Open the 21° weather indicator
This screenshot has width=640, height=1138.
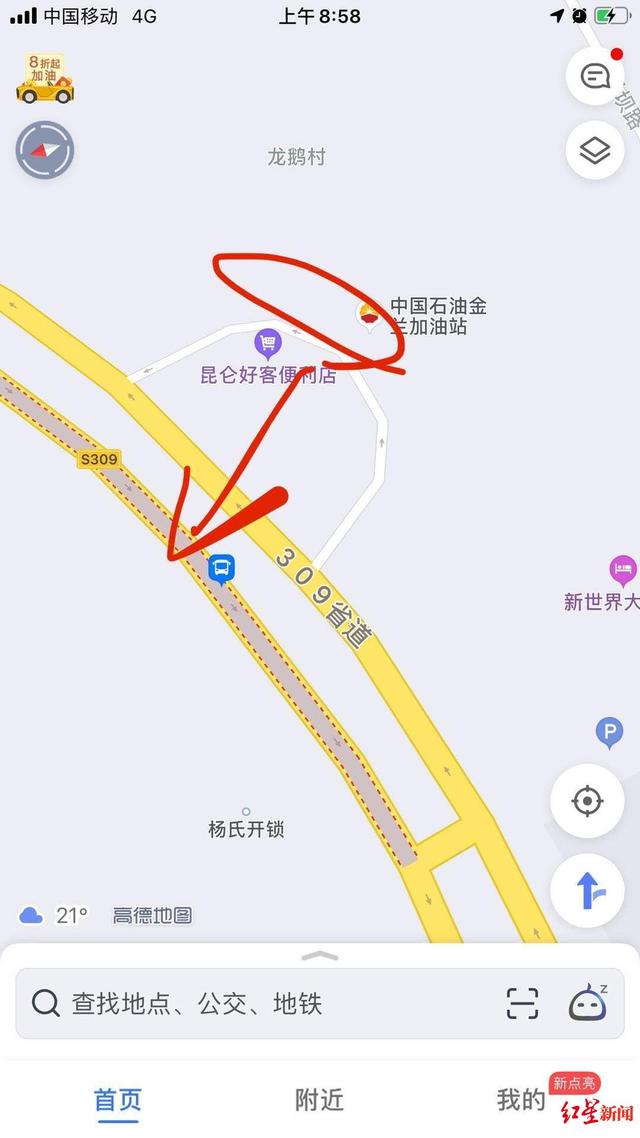56,915
